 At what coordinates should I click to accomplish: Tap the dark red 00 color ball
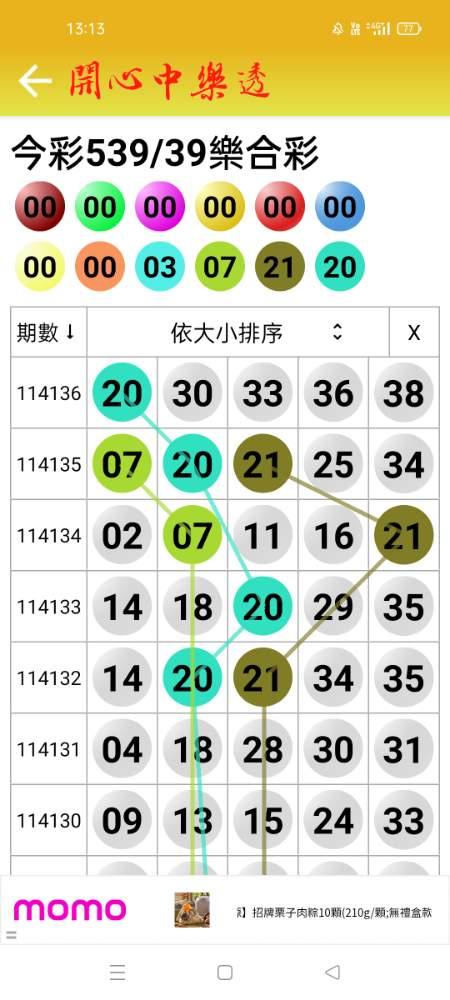[40, 207]
